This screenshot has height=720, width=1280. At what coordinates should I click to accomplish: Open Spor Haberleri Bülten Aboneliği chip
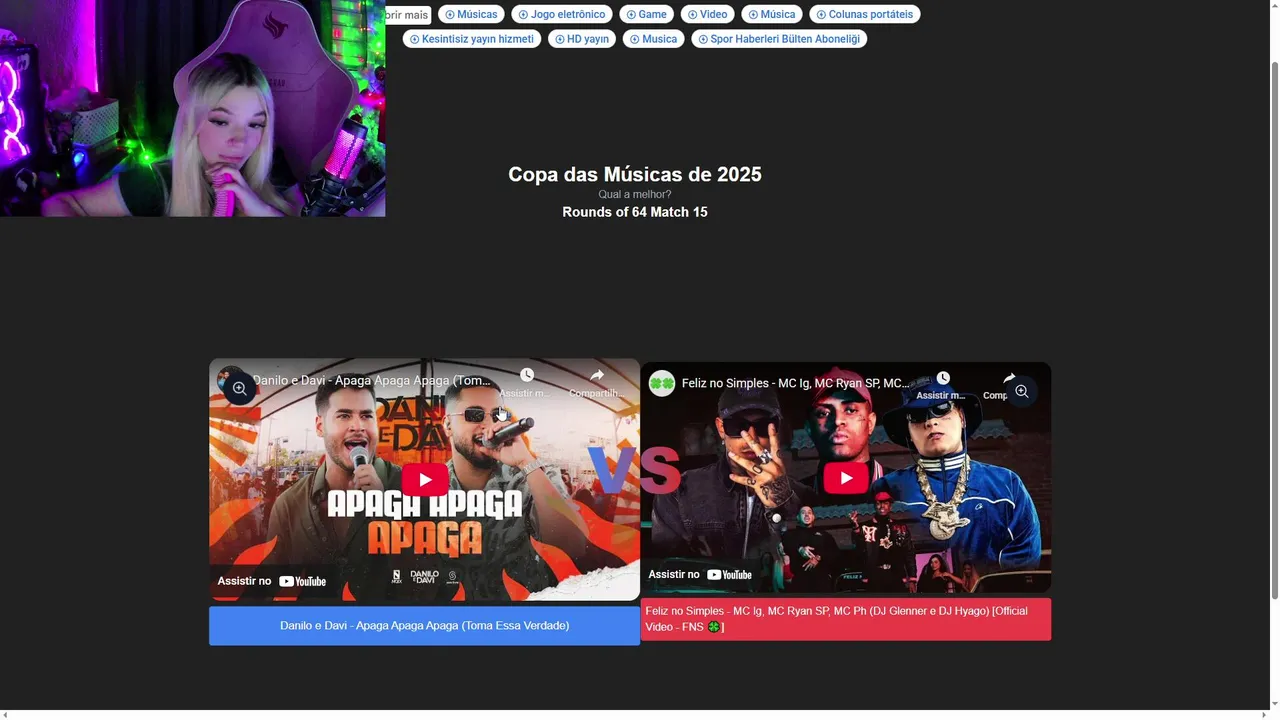tap(778, 39)
